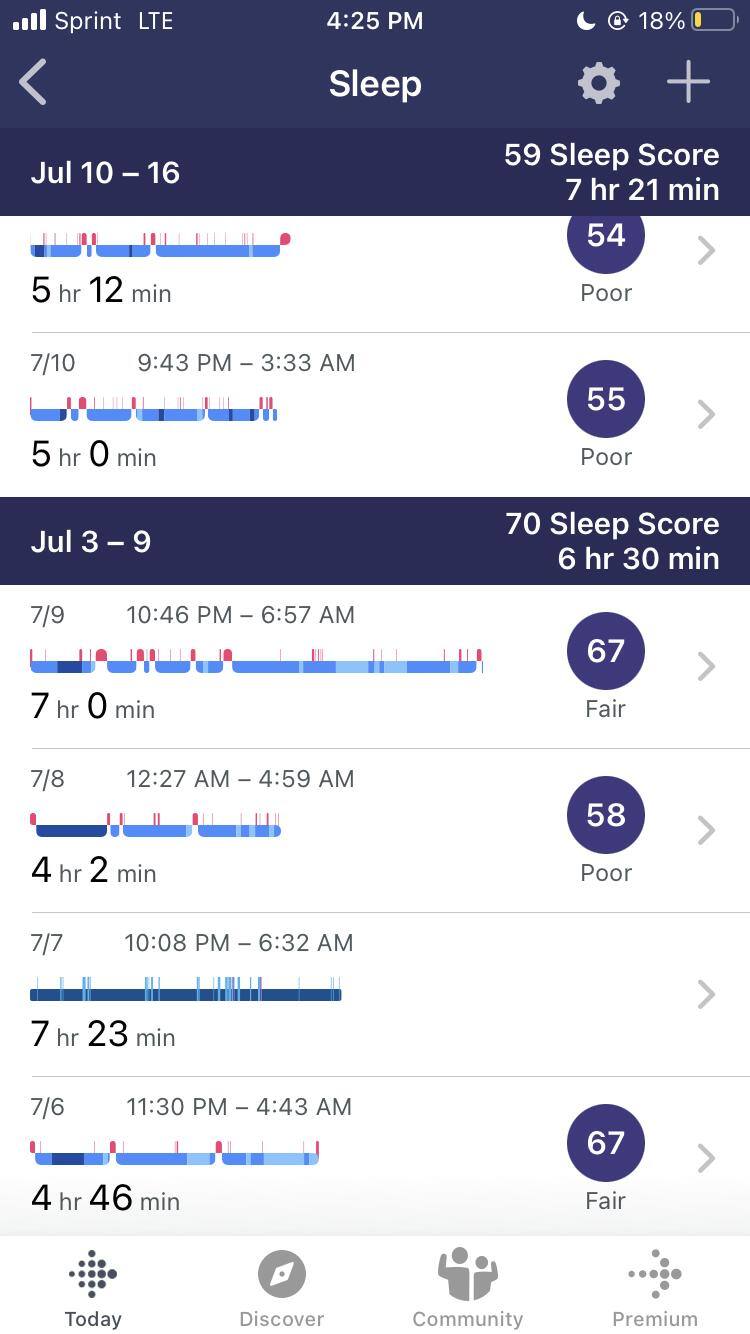
Task: View sleep details for 7/9
Action: point(375,666)
